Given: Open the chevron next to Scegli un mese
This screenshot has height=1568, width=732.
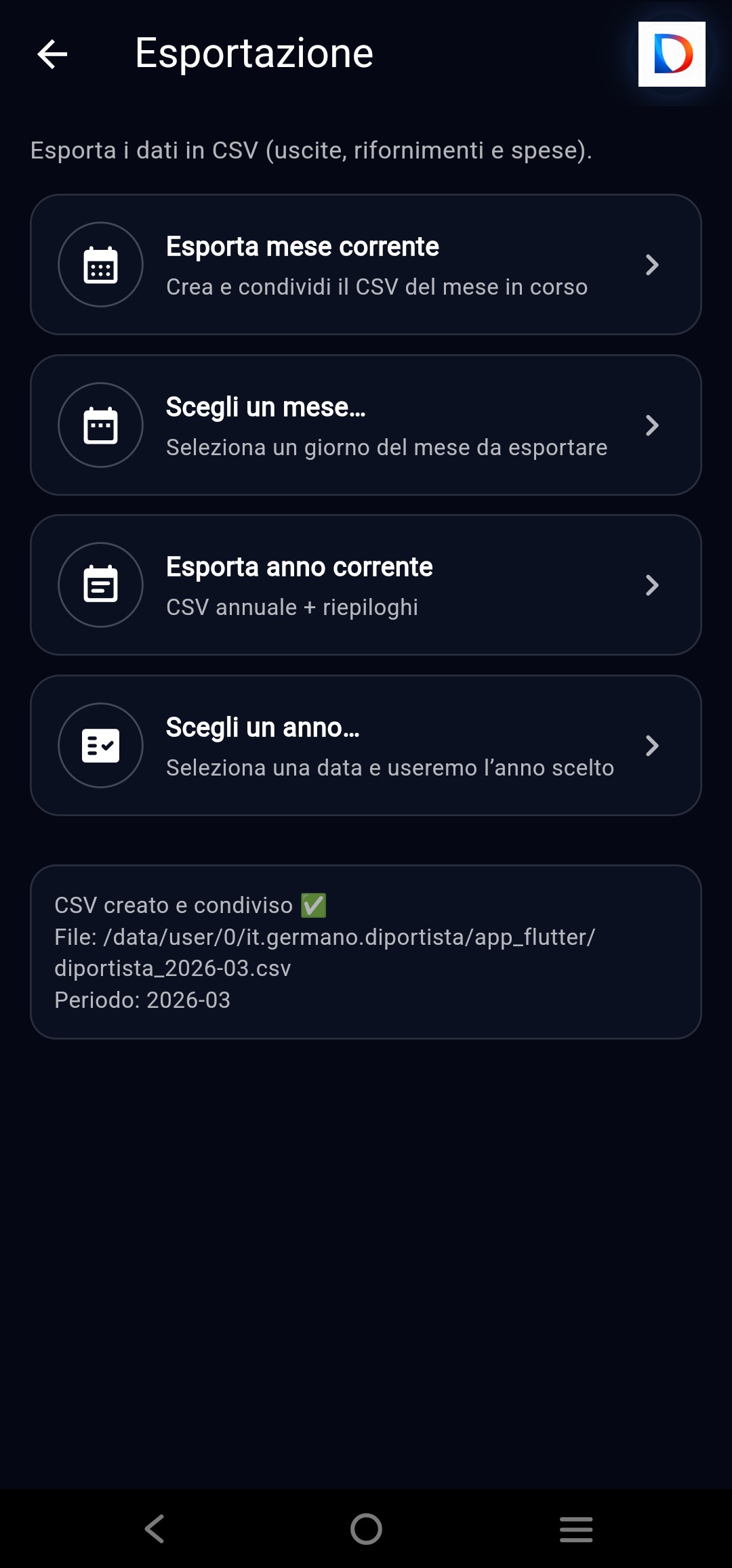Looking at the screenshot, I should (x=651, y=425).
